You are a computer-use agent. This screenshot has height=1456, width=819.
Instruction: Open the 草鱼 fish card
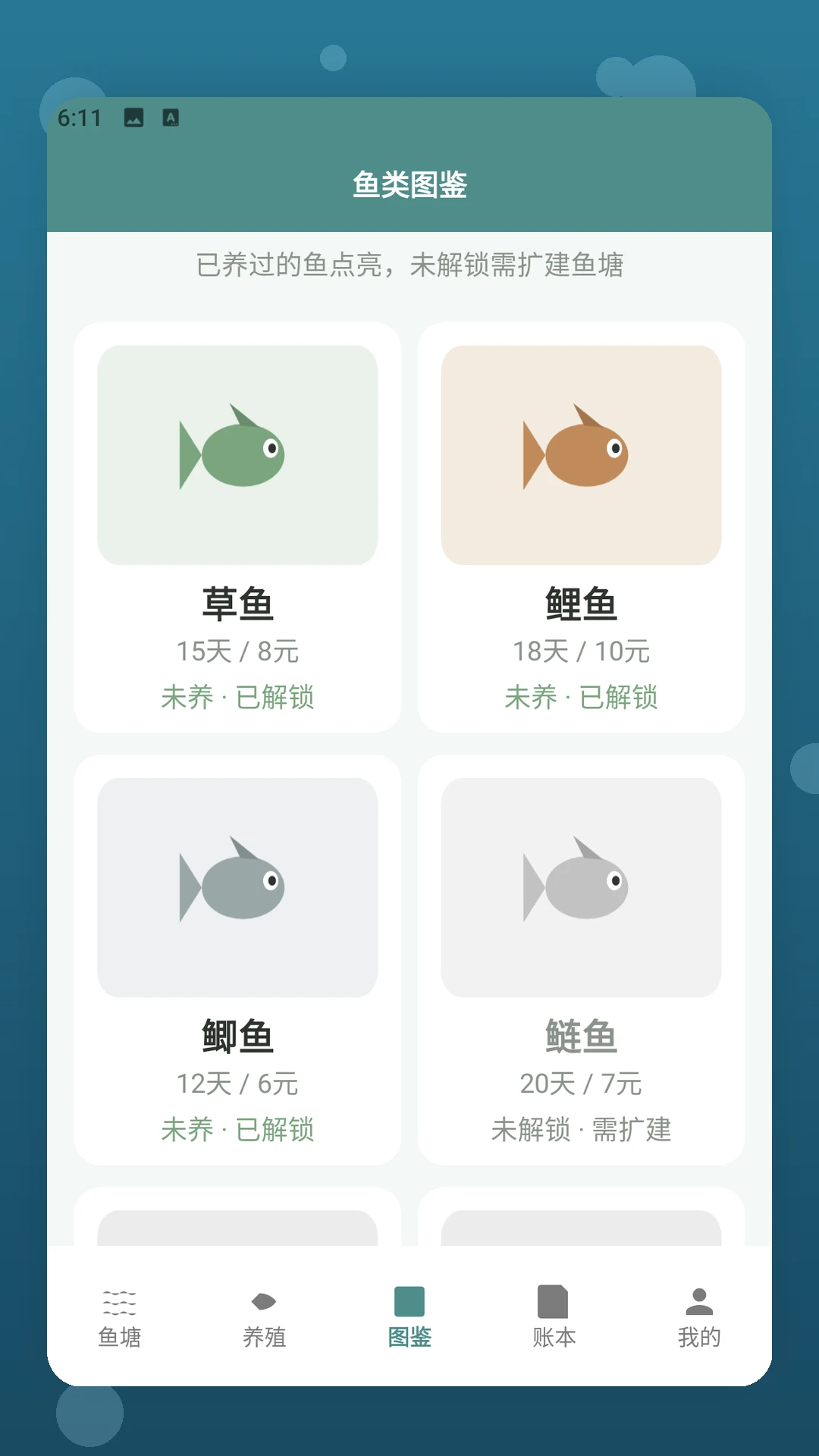pos(237,527)
